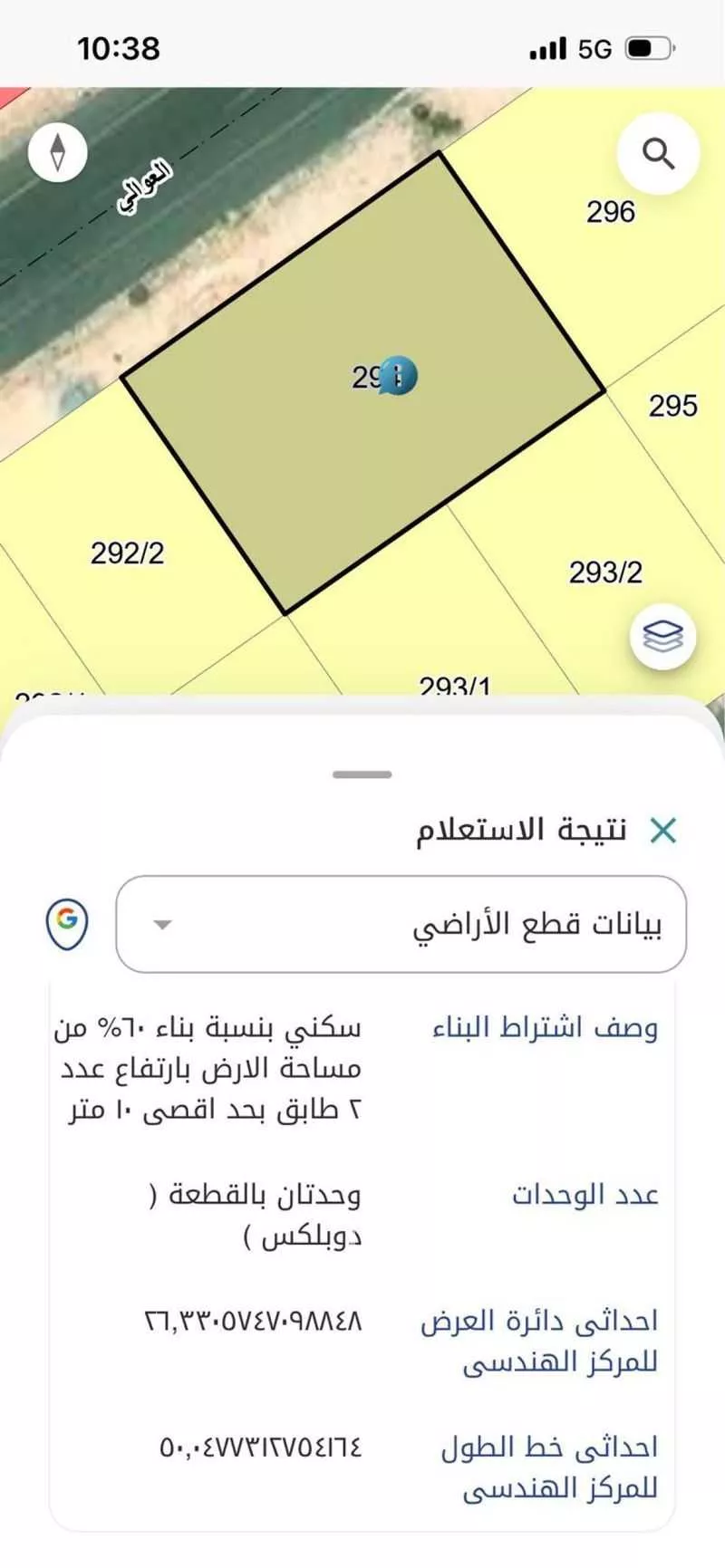This screenshot has height=1568, width=725.
Task: Select parcel 293/1 on the map
Action: (x=456, y=687)
